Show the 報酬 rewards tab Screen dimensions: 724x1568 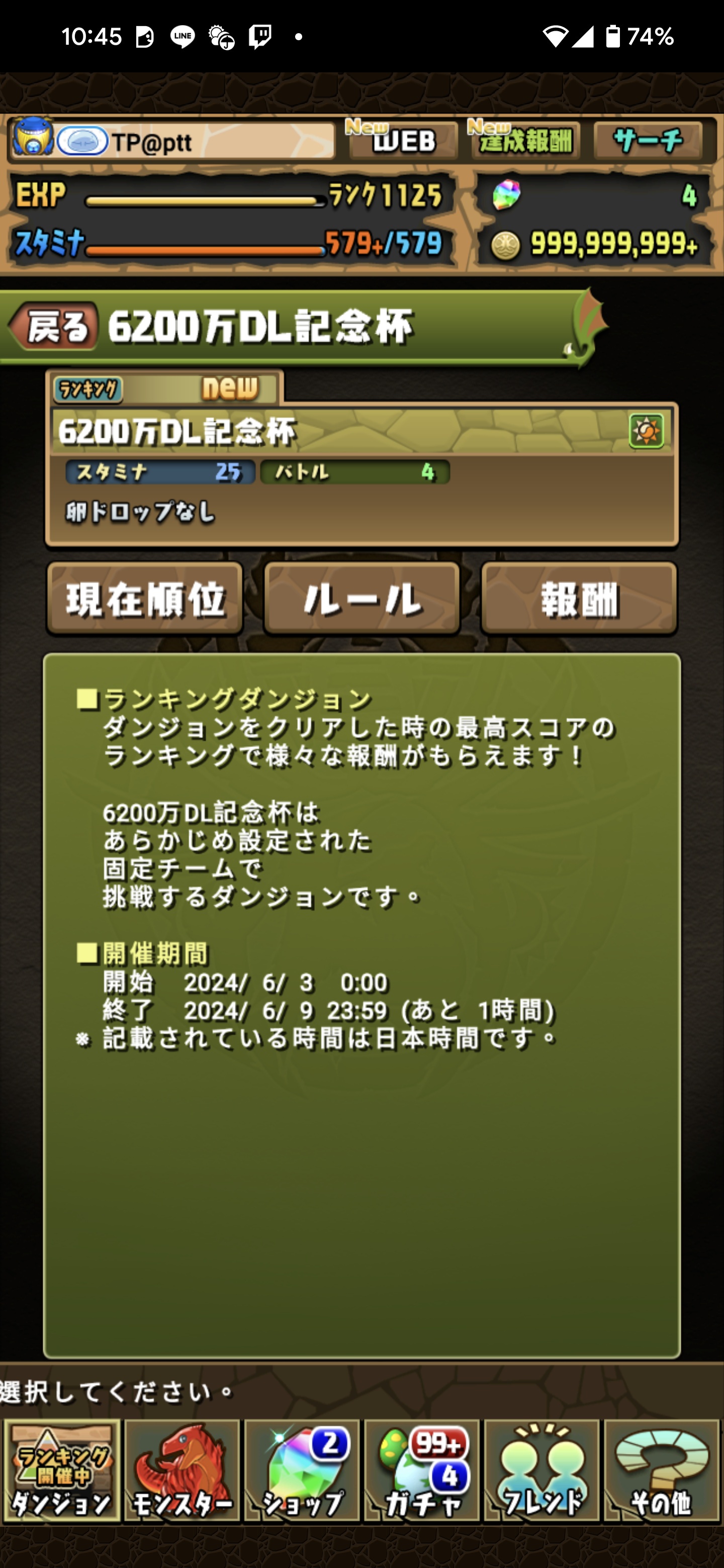(579, 599)
